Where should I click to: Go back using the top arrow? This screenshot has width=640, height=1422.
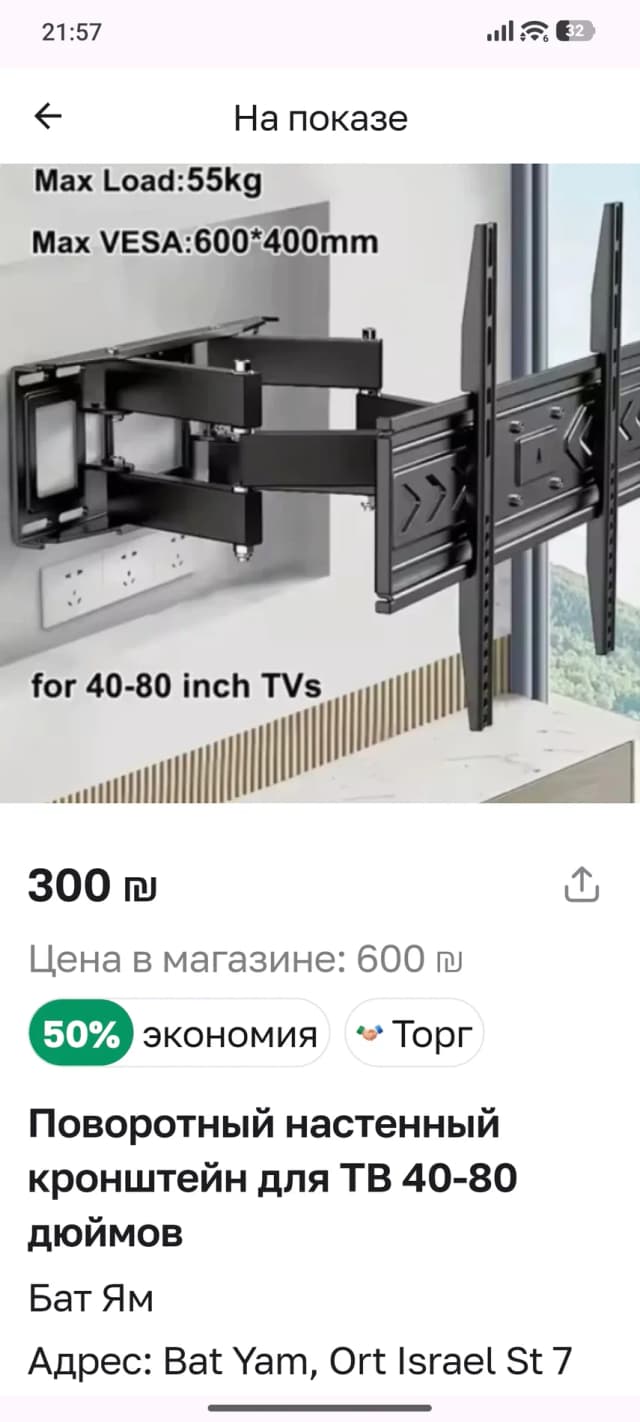tap(48, 117)
